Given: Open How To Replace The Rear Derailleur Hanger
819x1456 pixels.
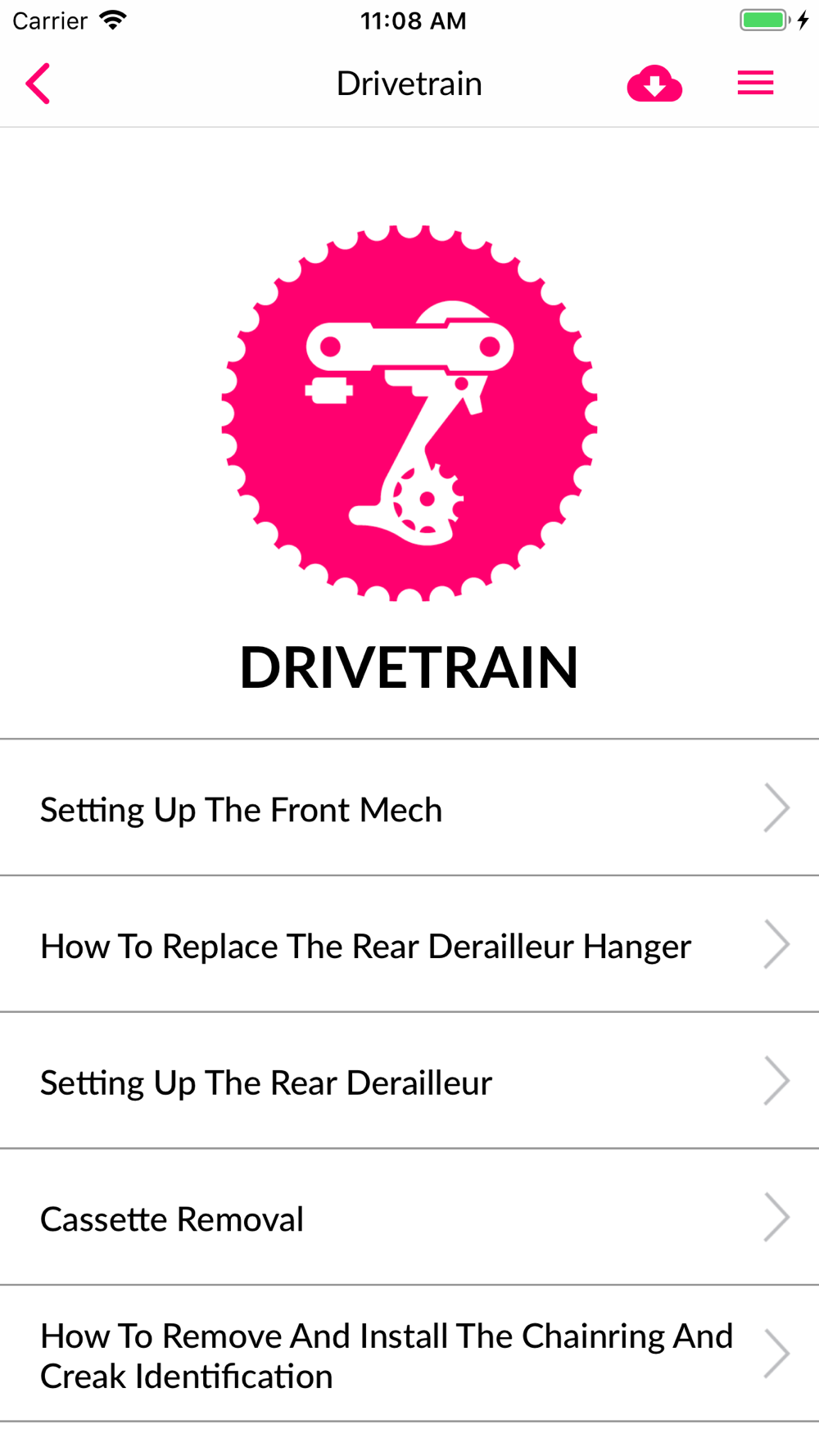Looking at the screenshot, I should [x=409, y=944].
